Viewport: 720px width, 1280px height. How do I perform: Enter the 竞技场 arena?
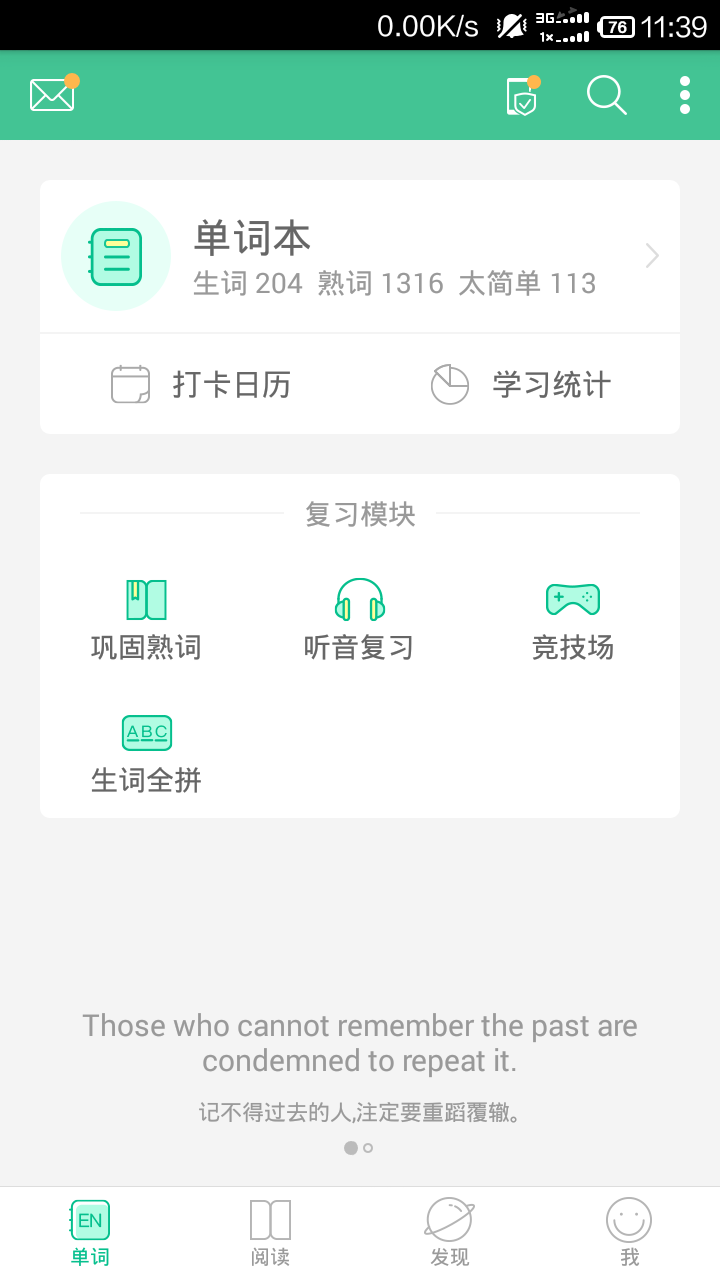(x=572, y=620)
